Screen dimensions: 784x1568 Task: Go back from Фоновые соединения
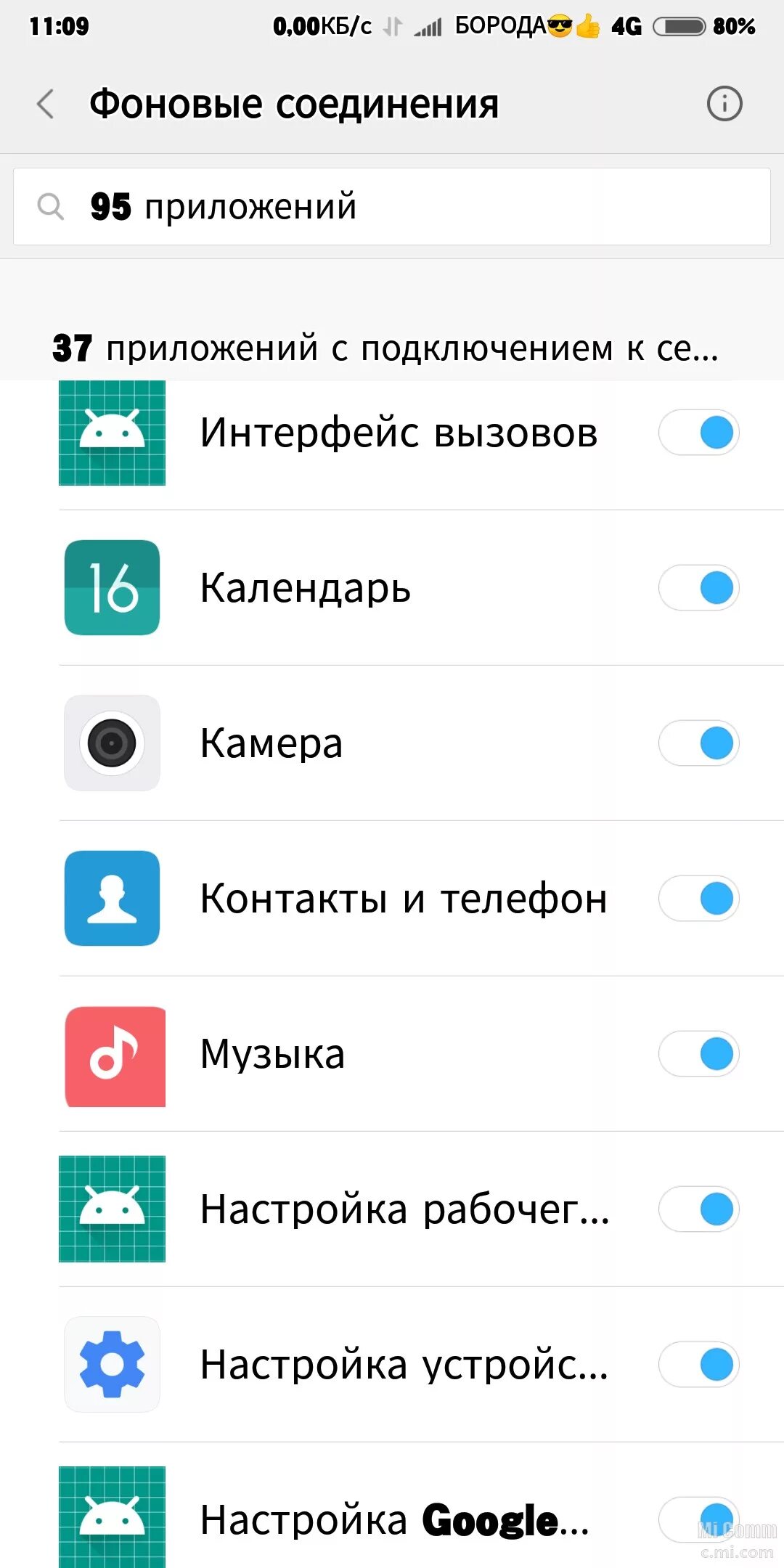(45, 104)
